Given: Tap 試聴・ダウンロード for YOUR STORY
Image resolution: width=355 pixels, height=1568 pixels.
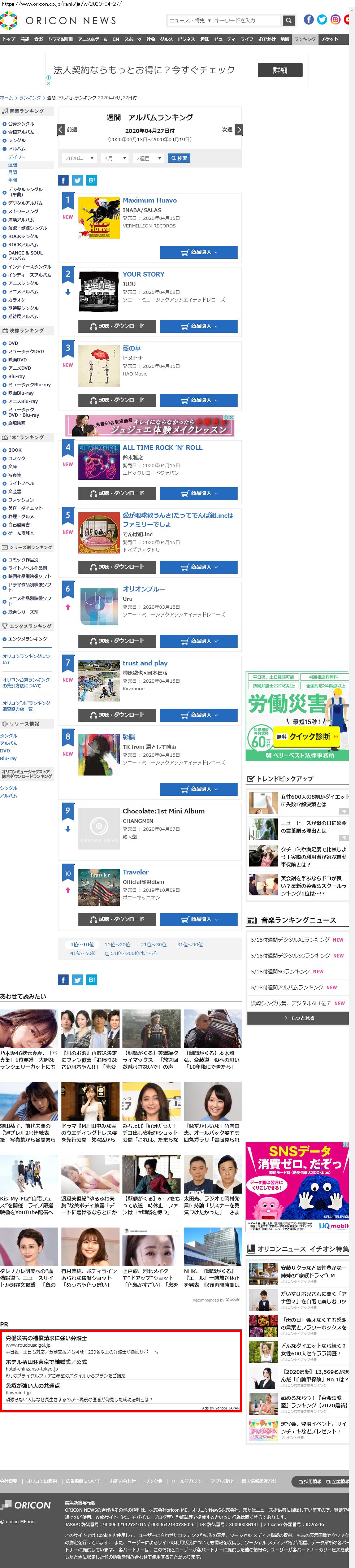Looking at the screenshot, I should point(116,326).
